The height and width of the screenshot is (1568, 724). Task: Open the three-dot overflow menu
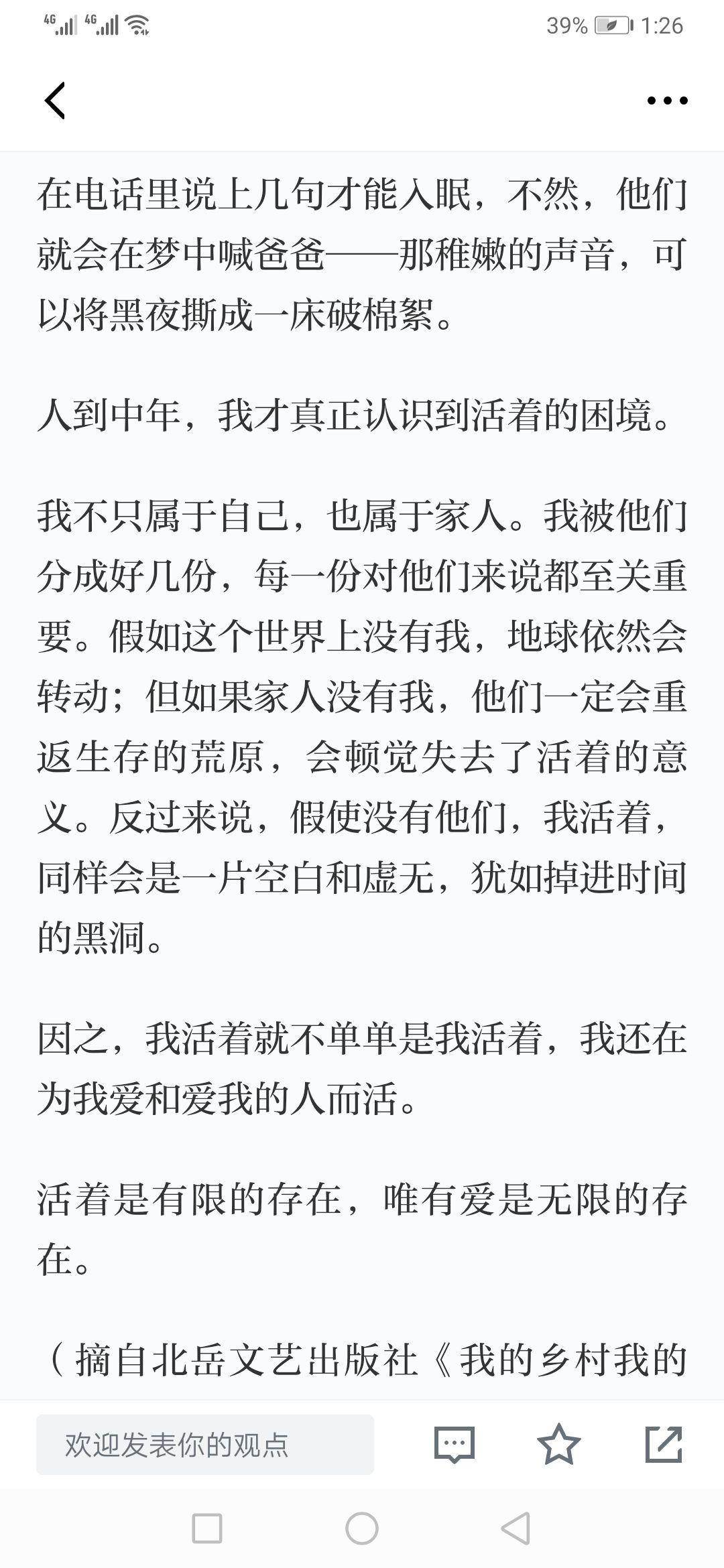coord(667,101)
